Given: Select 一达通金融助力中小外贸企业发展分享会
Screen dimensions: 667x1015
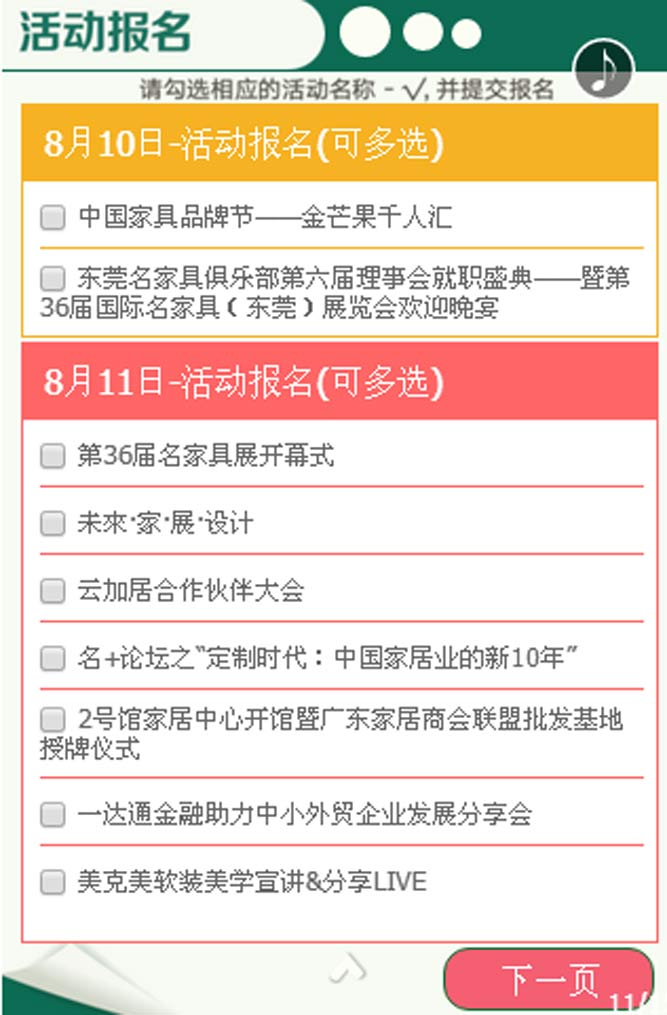Looking at the screenshot, I should 52,815.
